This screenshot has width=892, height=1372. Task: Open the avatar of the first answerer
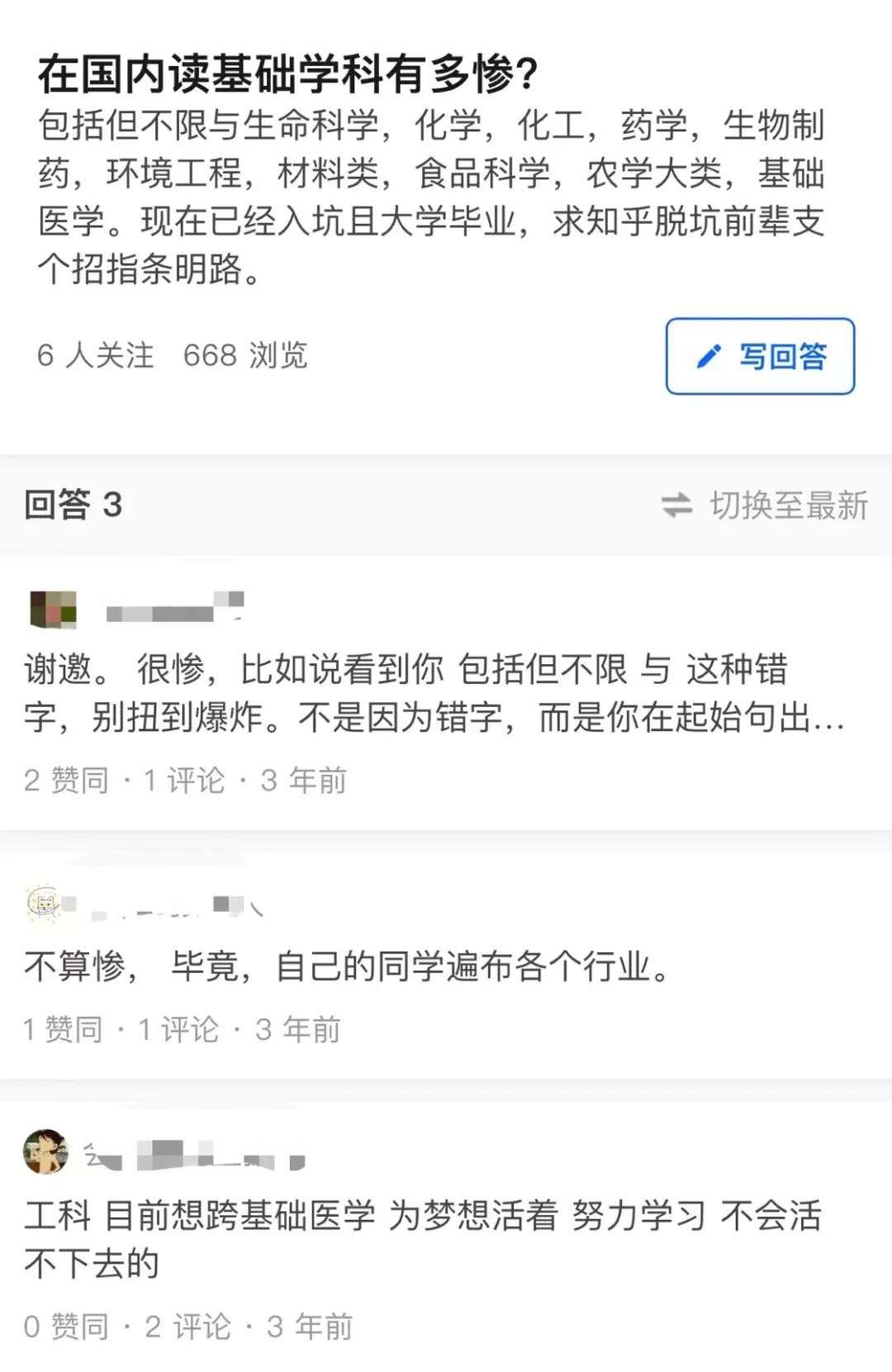click(x=52, y=610)
